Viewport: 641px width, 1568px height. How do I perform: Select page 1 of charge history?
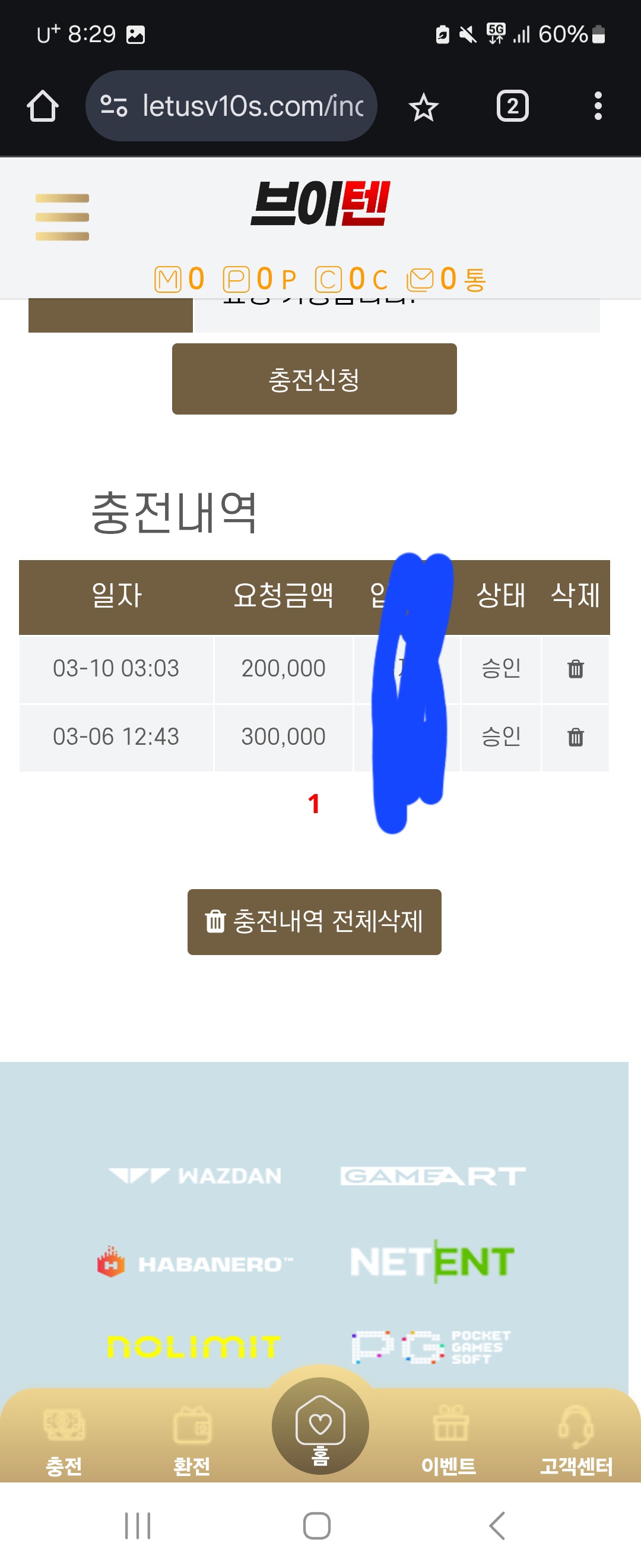point(313,804)
